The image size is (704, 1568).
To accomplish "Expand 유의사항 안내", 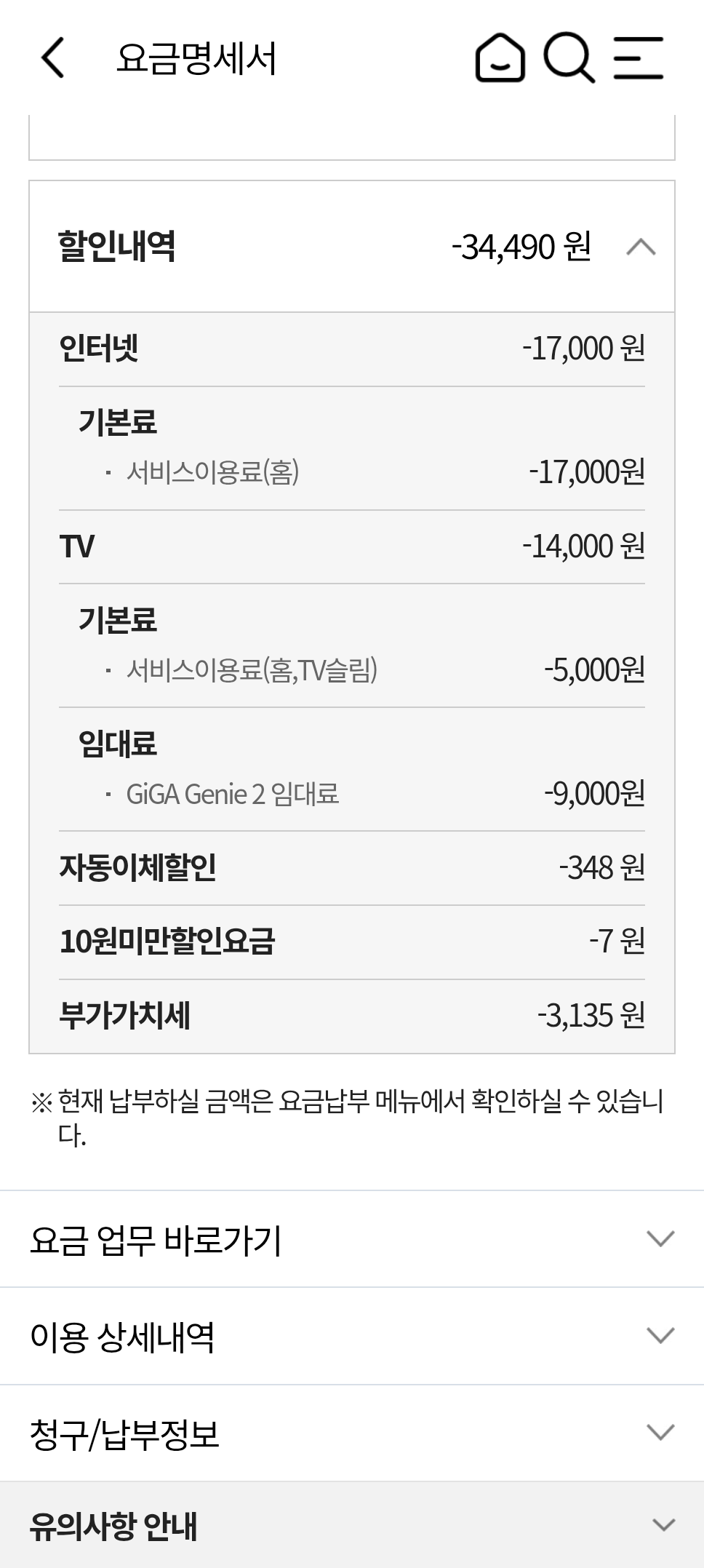I will (663, 1525).
